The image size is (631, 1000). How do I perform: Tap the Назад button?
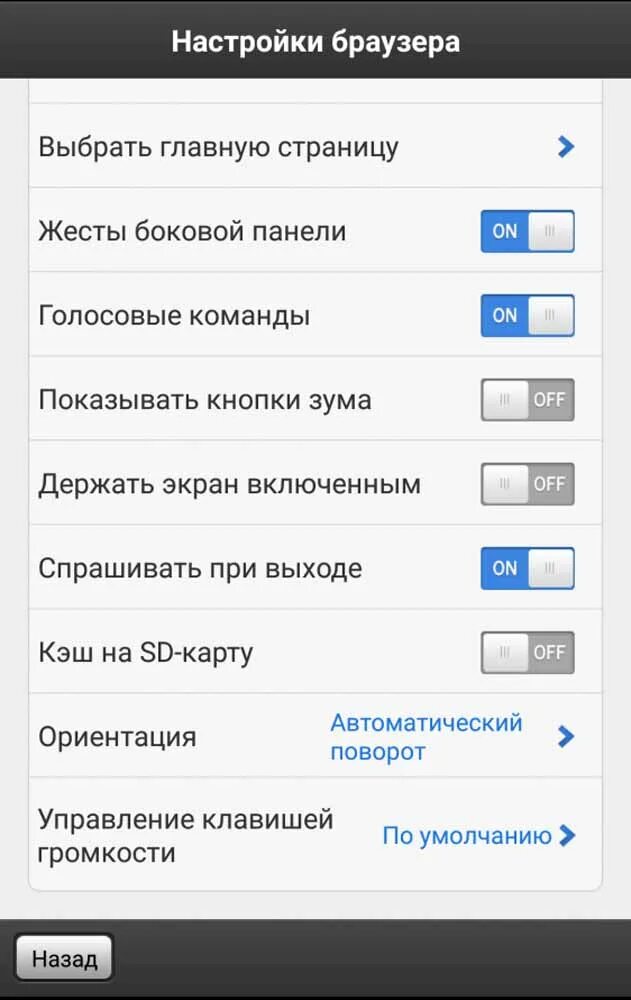click(x=64, y=960)
